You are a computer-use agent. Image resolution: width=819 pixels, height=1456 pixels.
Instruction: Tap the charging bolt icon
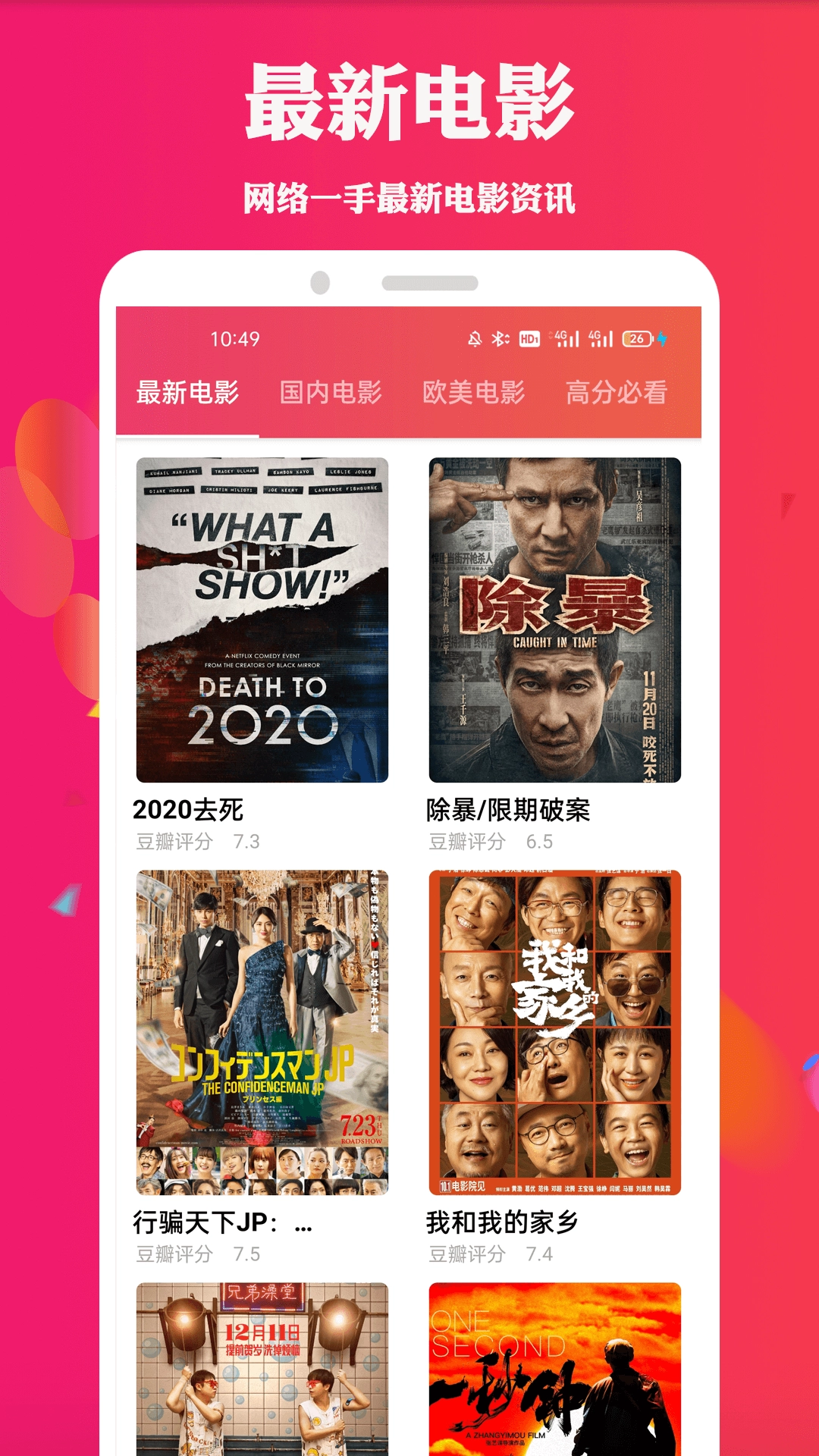[x=662, y=340]
